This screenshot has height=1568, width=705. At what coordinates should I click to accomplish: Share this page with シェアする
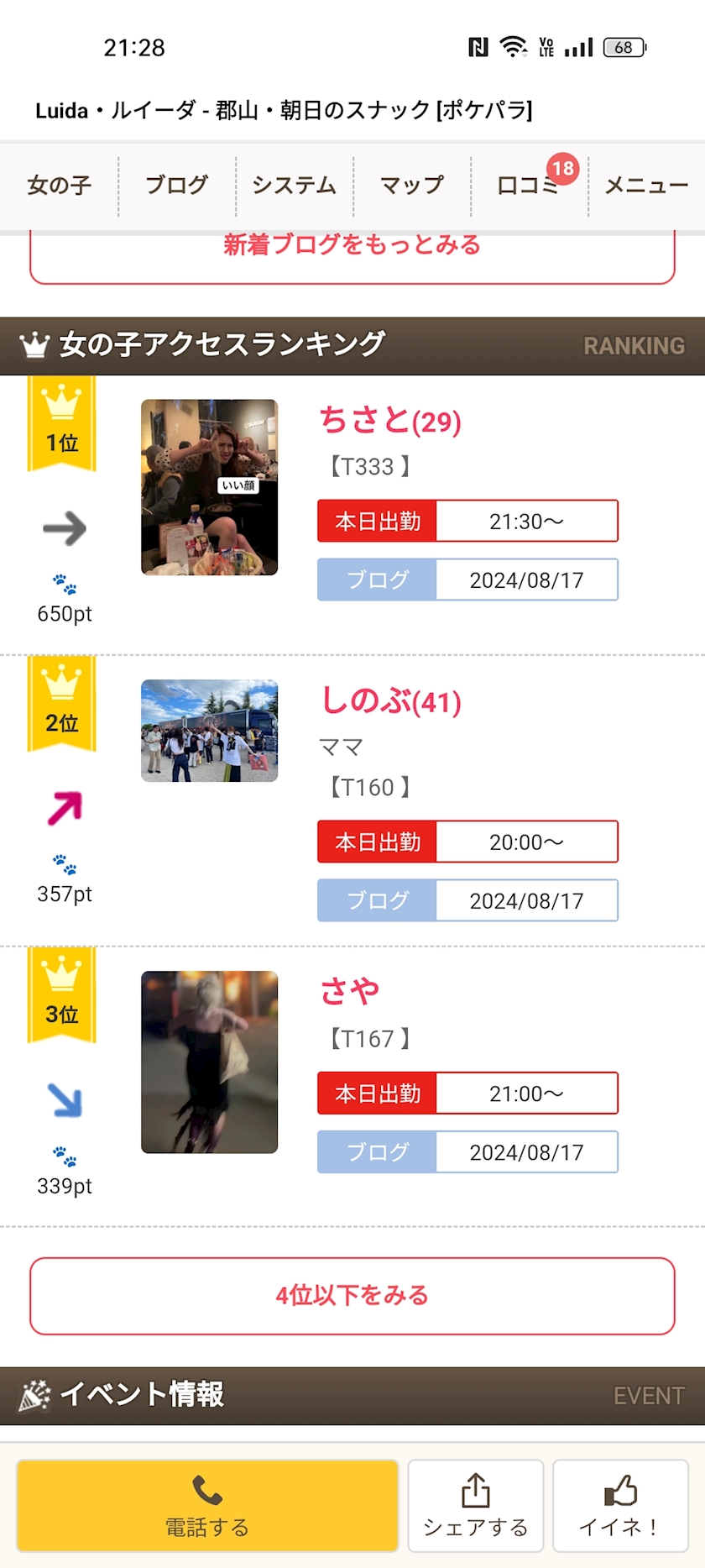(476, 1506)
